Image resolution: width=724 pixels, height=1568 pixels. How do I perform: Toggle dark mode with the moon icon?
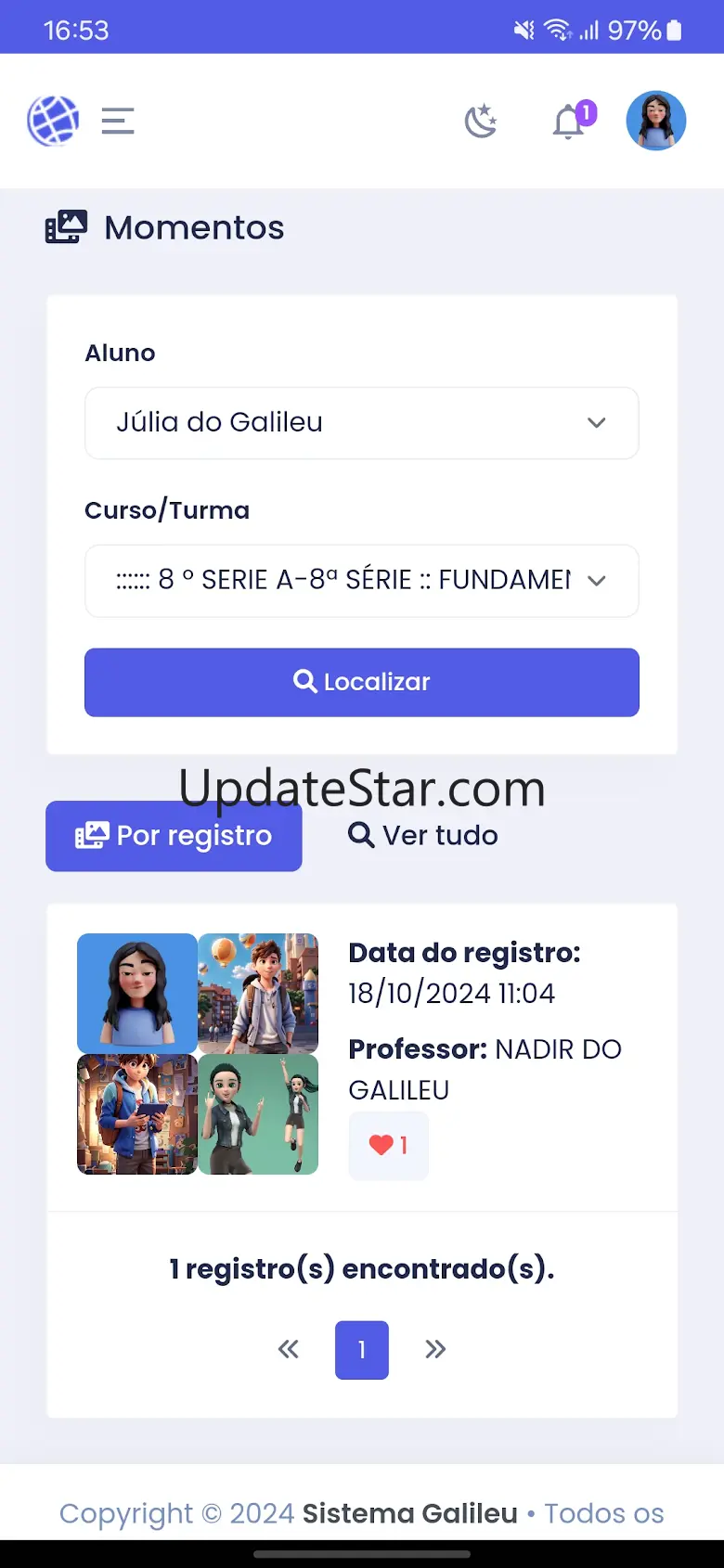(481, 122)
